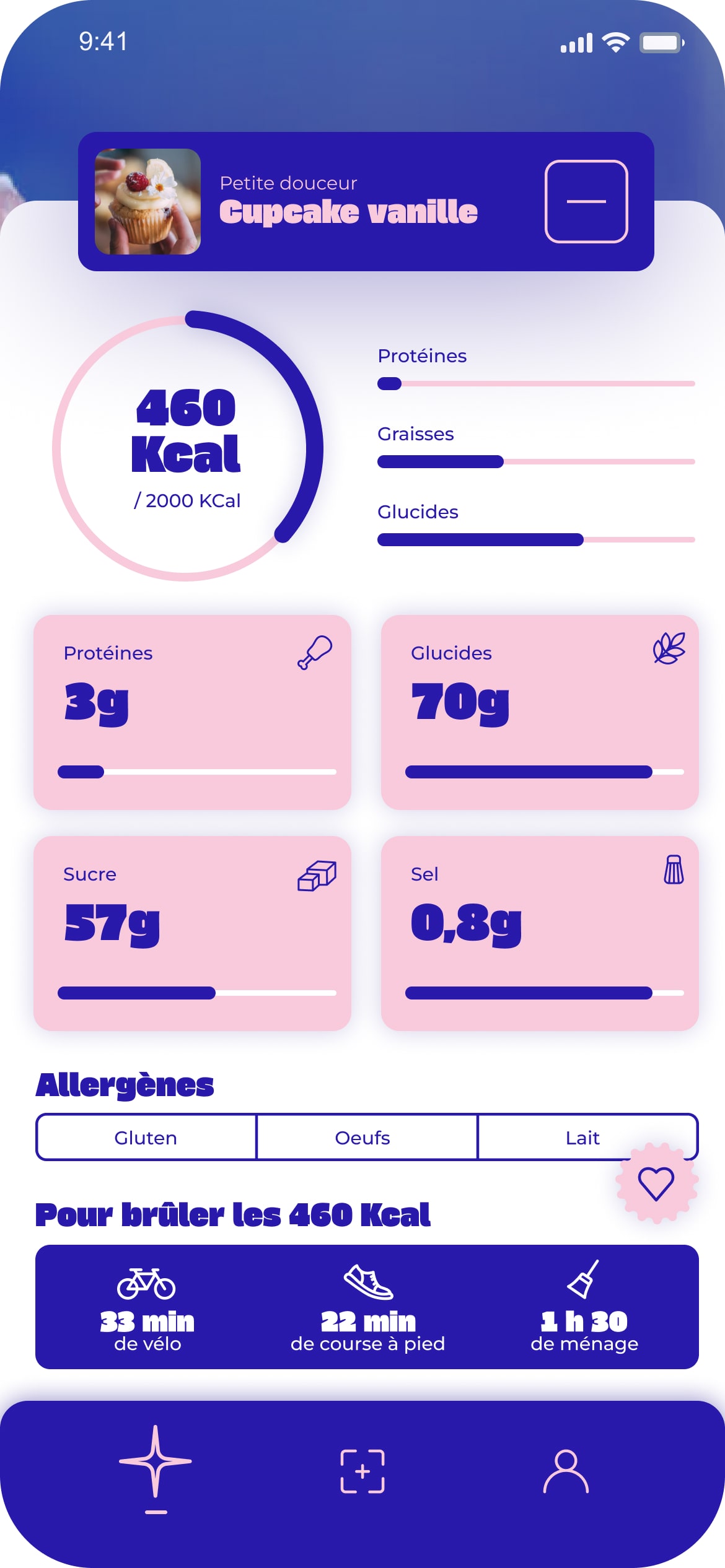Open the Sel 0,8g card

pyautogui.click(x=539, y=933)
